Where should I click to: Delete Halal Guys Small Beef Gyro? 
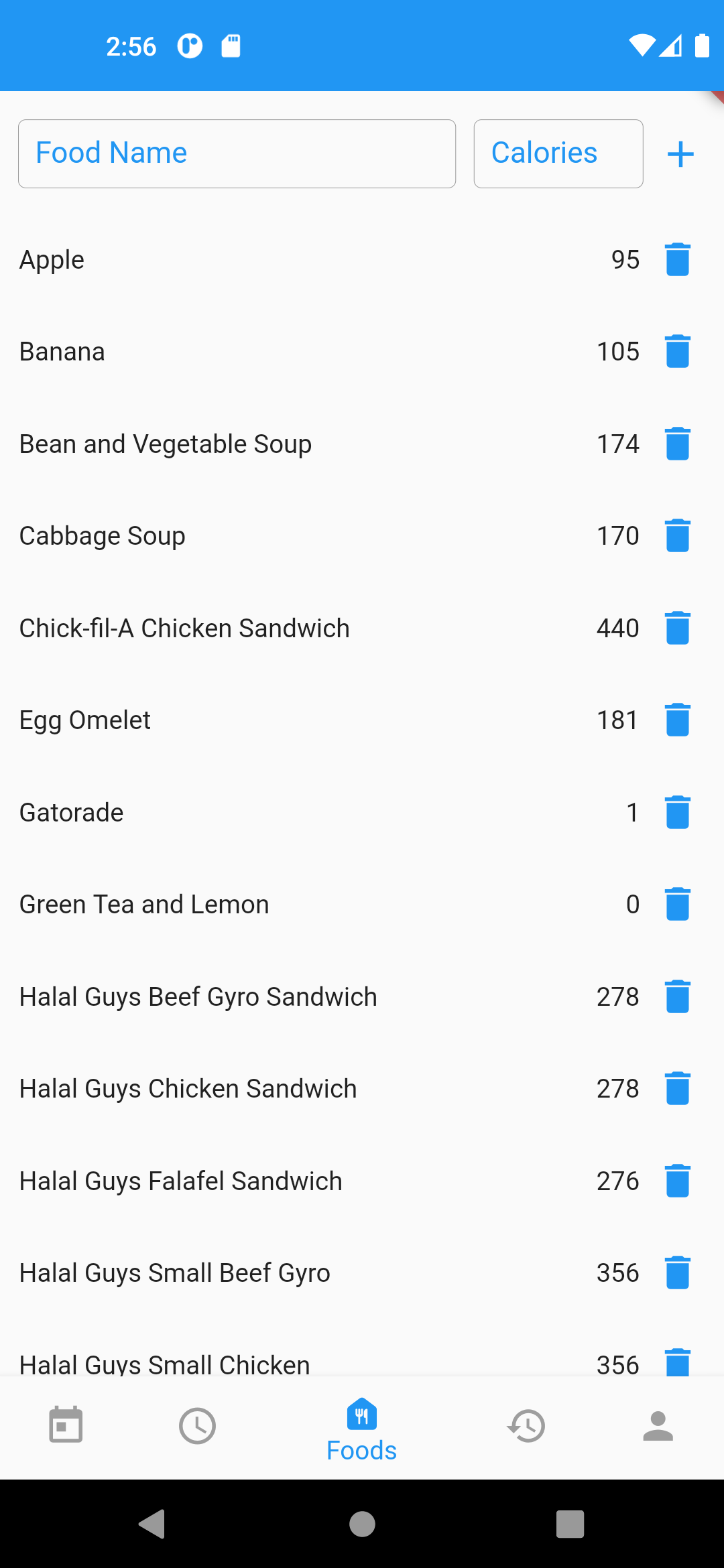[x=678, y=1272]
